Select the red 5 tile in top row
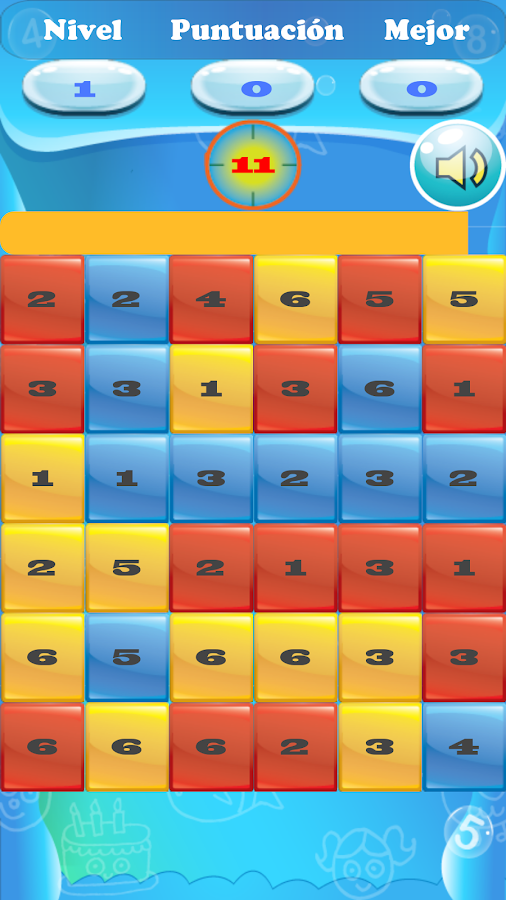The width and height of the screenshot is (506, 900). point(379,300)
